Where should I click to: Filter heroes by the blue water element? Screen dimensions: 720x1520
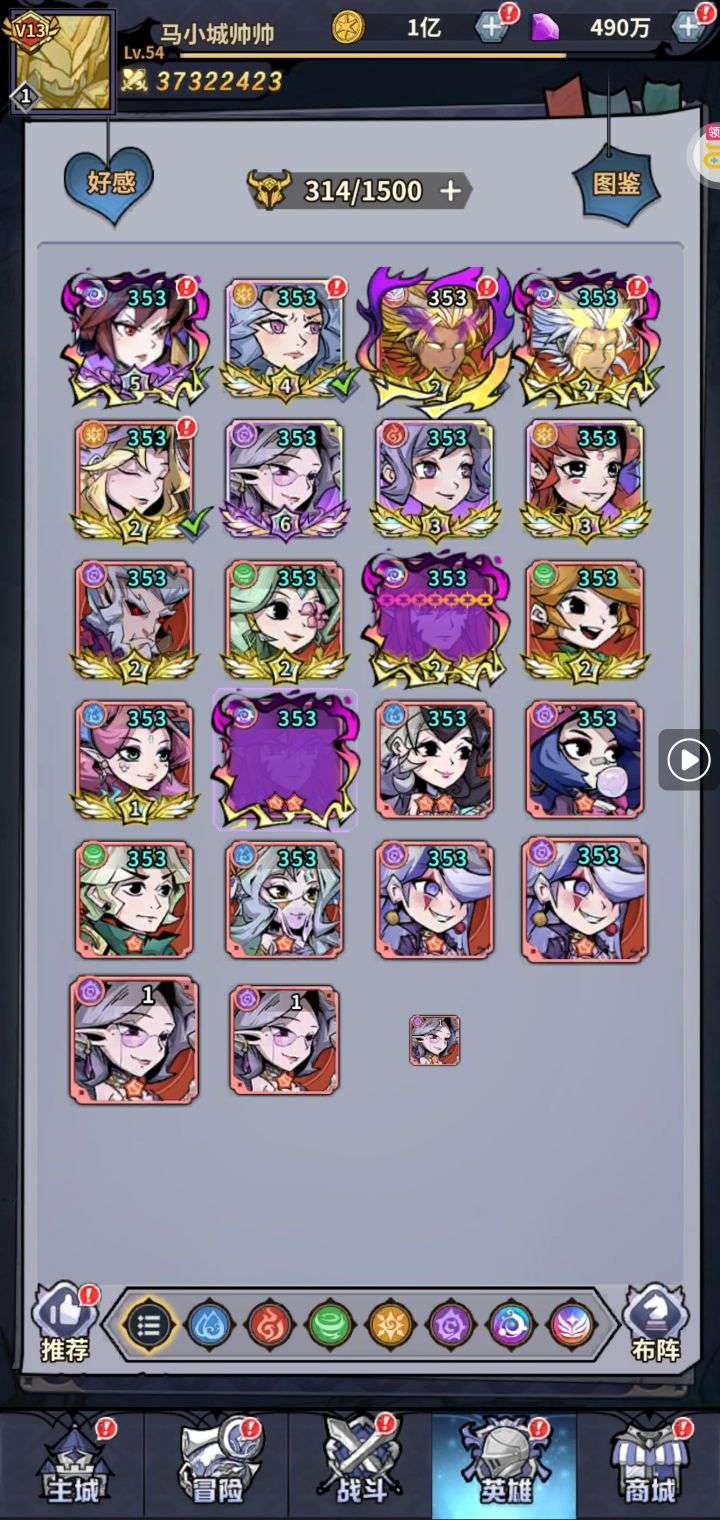[209, 1326]
